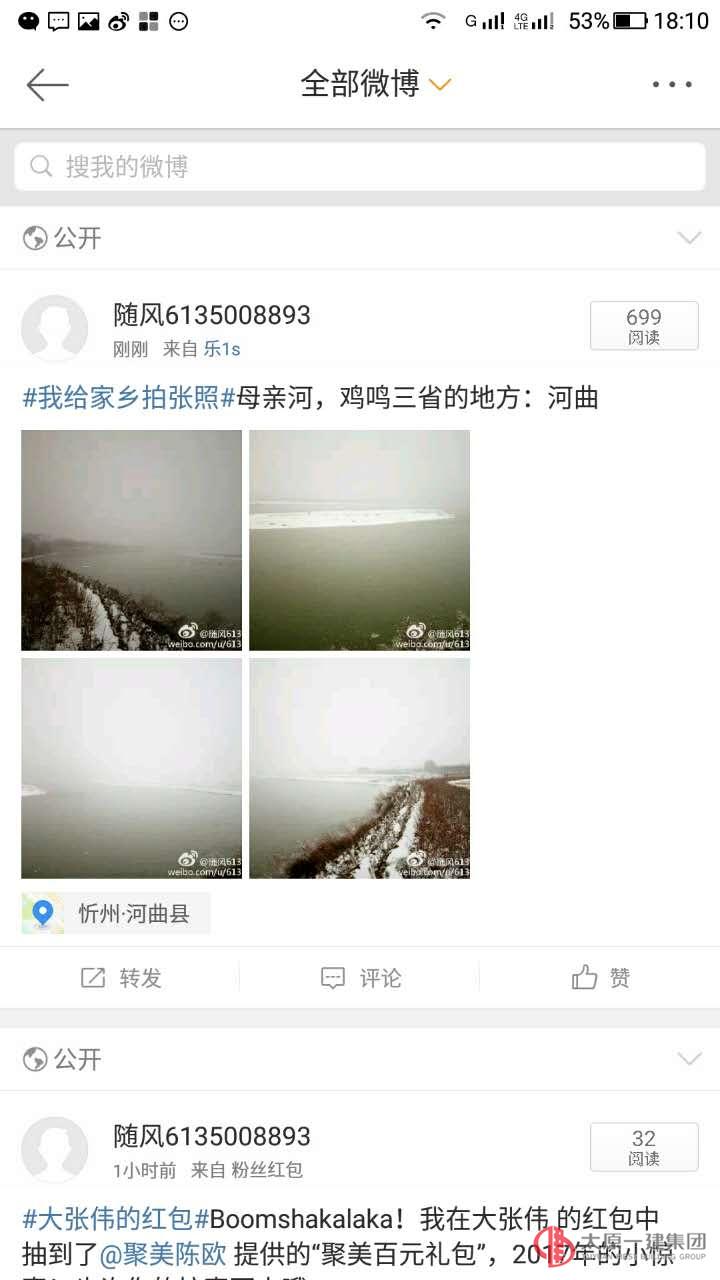Expand the chevron on the 大张伟 post
The image size is (720, 1280).
pos(689,1059)
